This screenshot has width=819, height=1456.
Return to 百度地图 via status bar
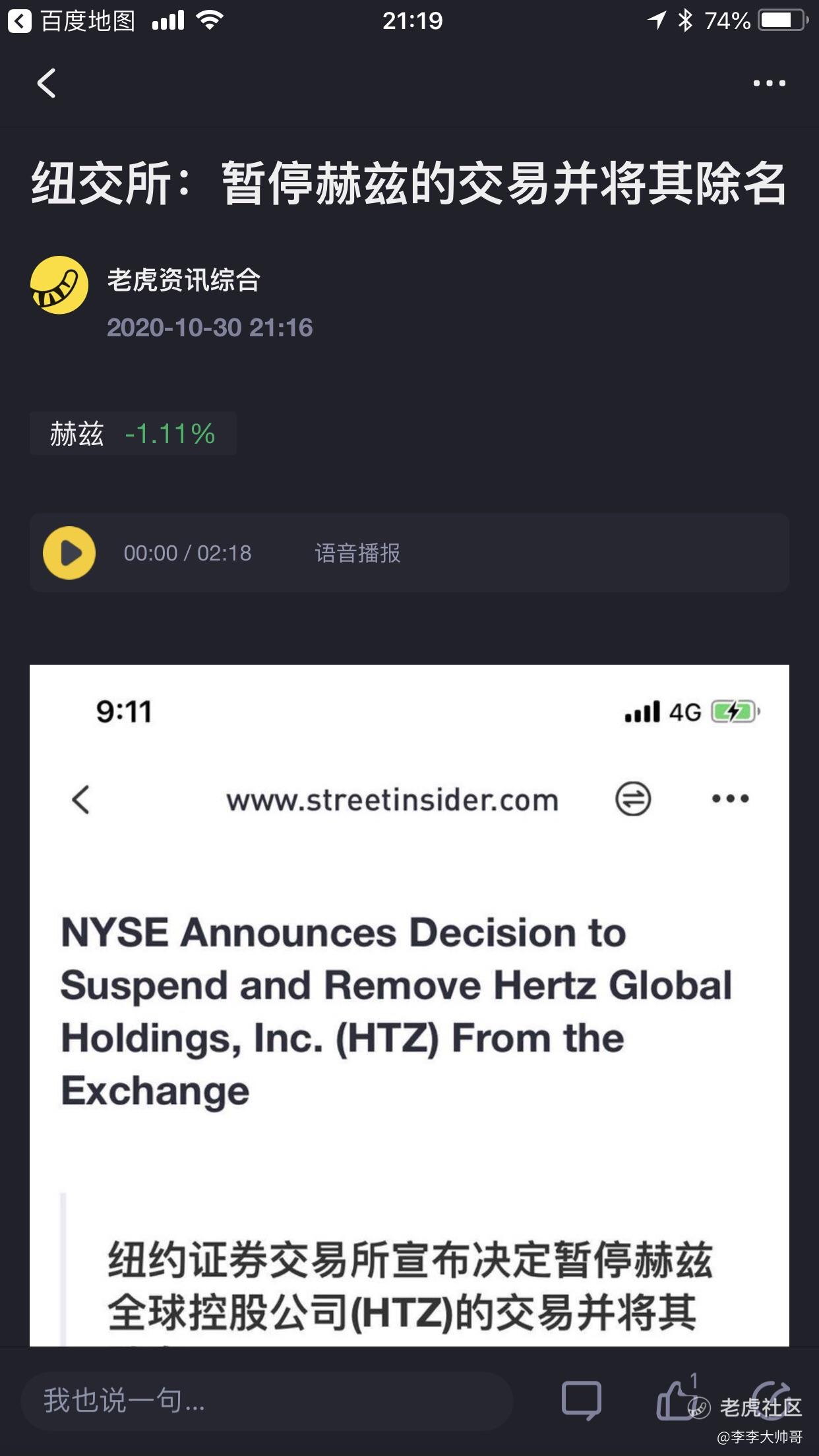click(71, 21)
